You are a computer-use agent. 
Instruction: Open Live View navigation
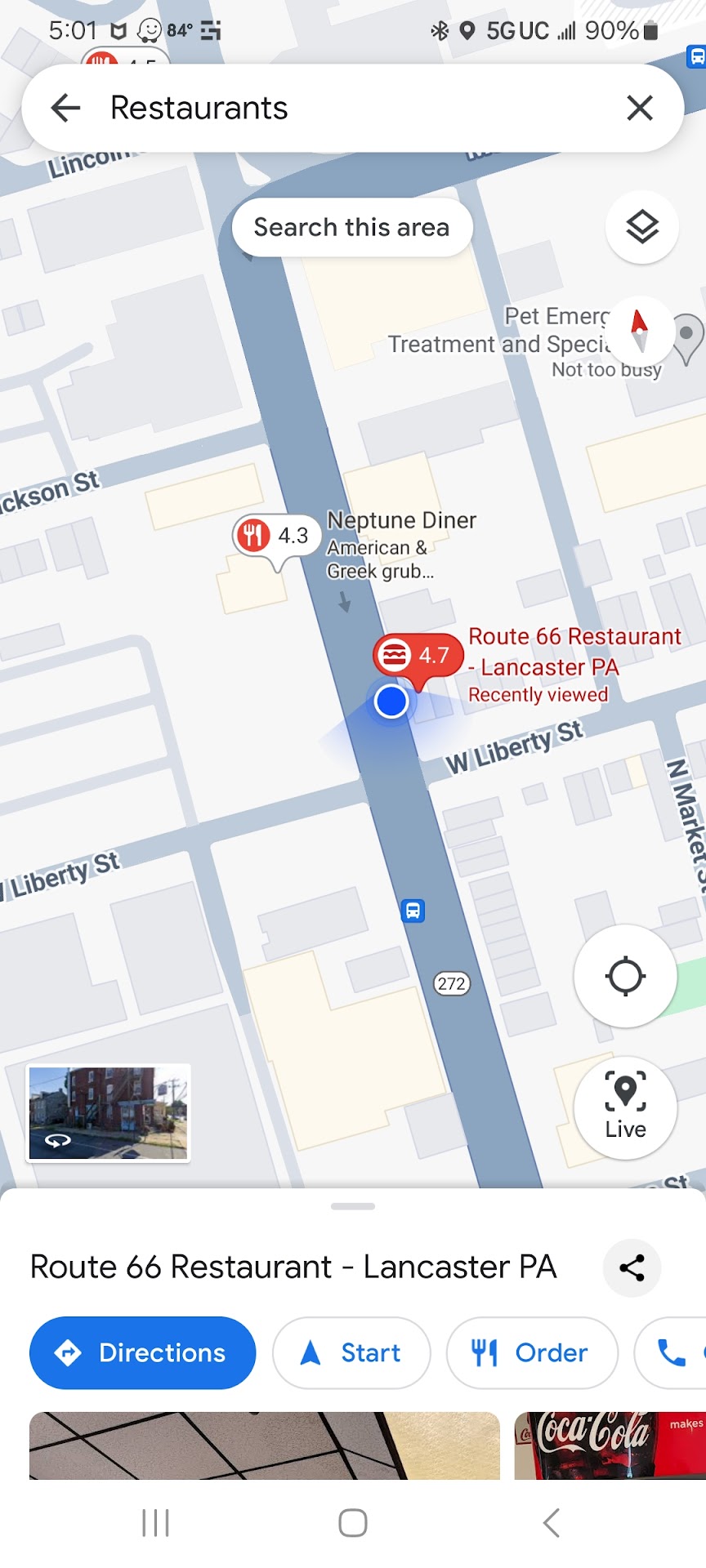tap(625, 1107)
